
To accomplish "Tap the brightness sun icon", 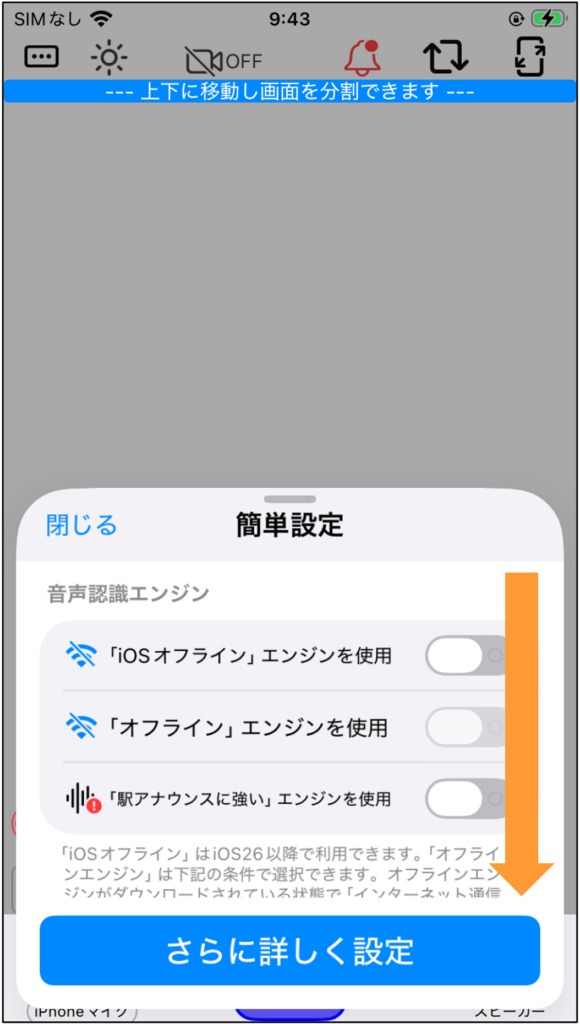I will (x=109, y=58).
